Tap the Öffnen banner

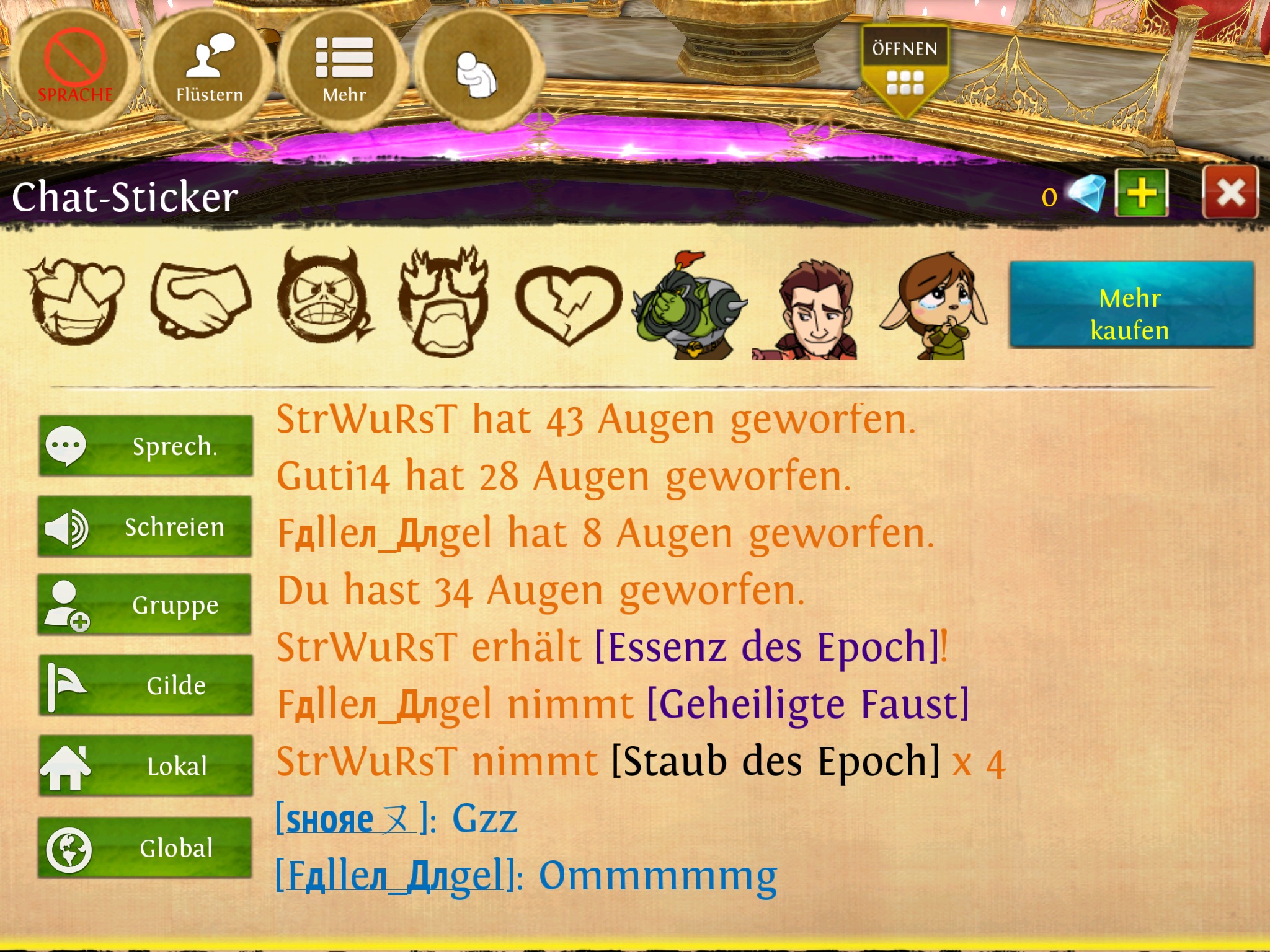905,68
